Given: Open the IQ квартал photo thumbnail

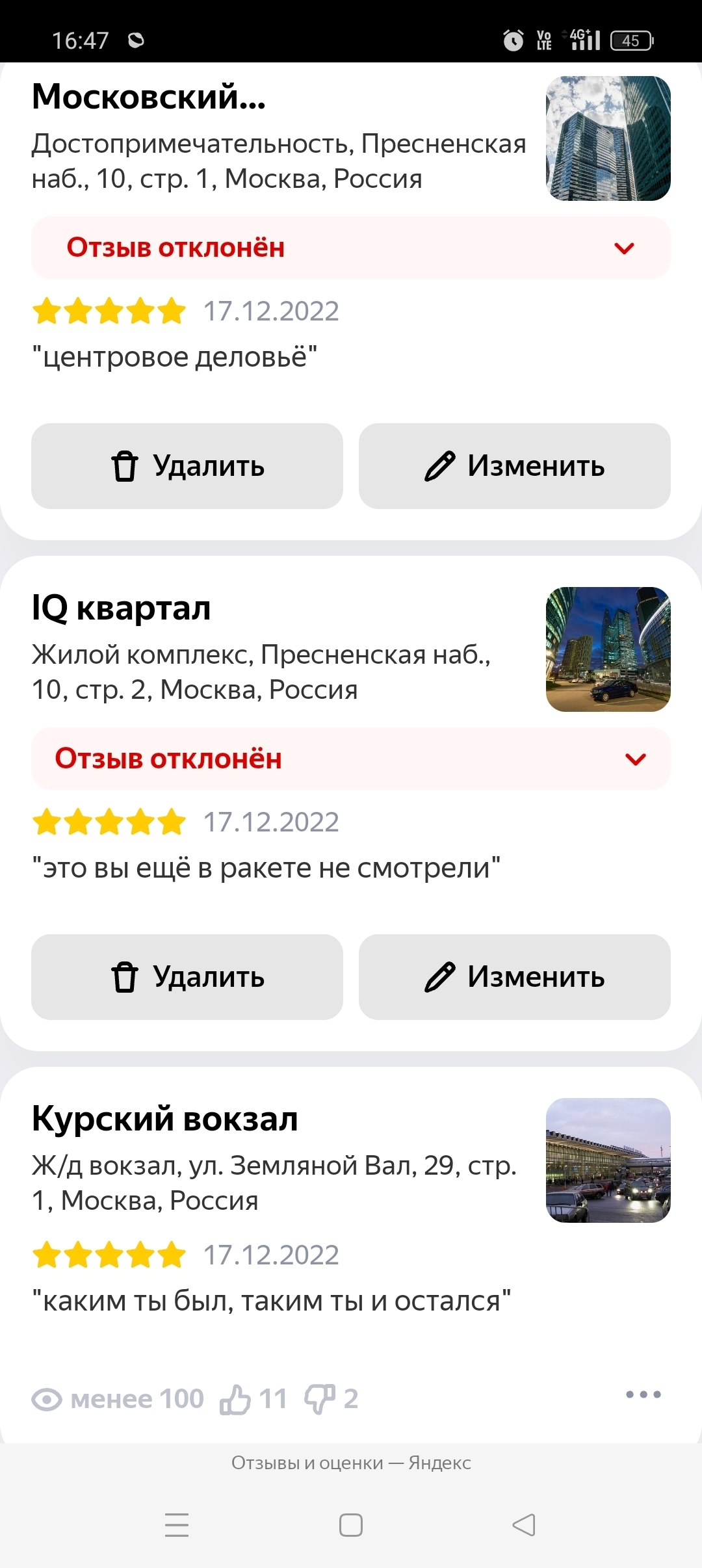Looking at the screenshot, I should [608, 649].
